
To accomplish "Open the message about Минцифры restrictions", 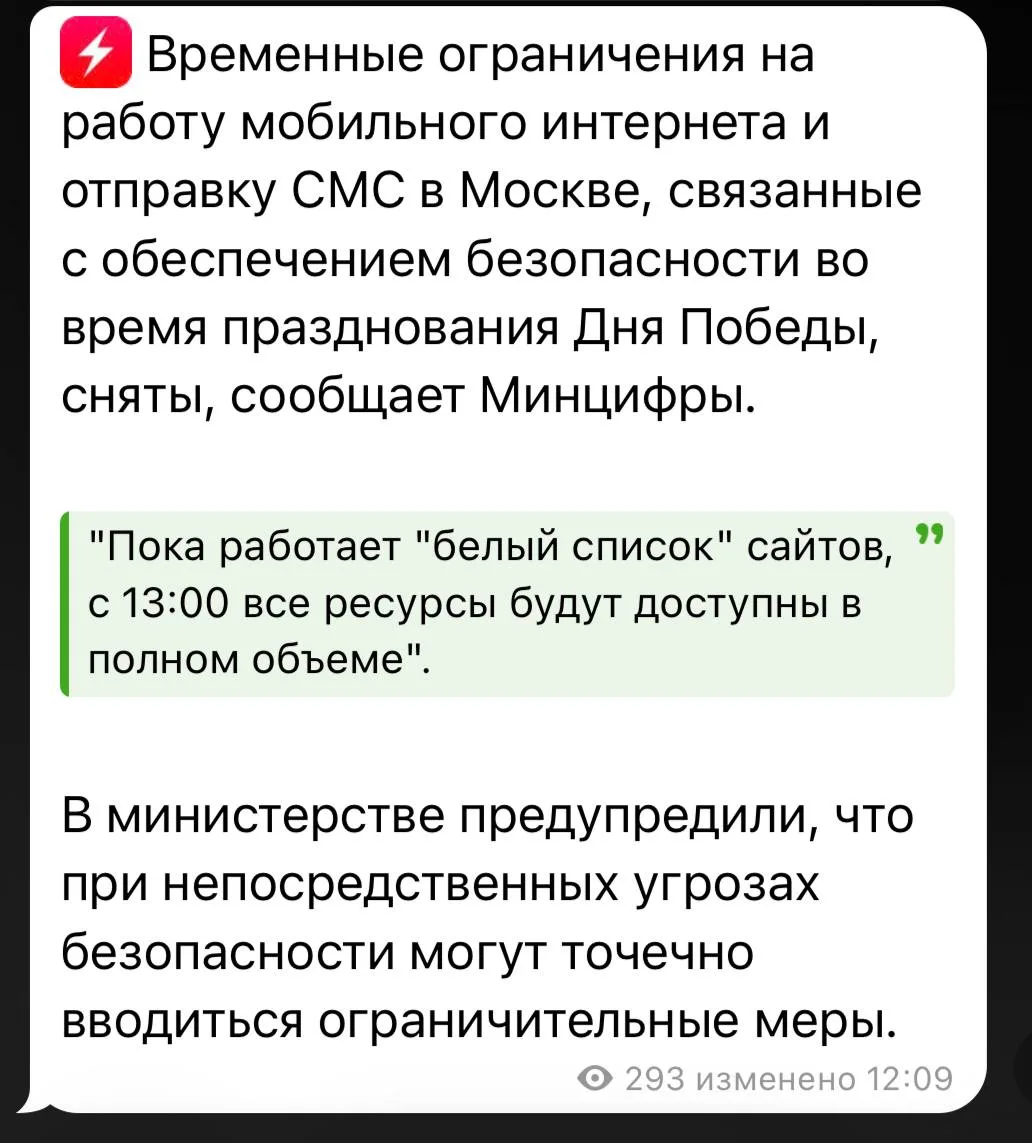I will [508, 559].
